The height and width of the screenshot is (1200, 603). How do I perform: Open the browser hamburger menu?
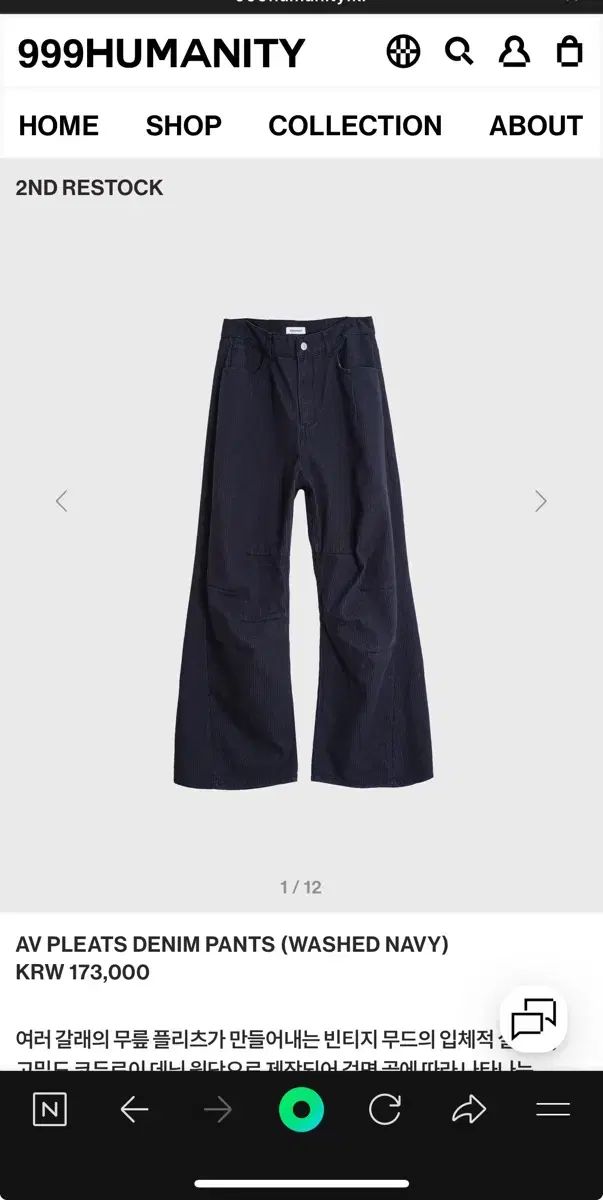point(553,1109)
